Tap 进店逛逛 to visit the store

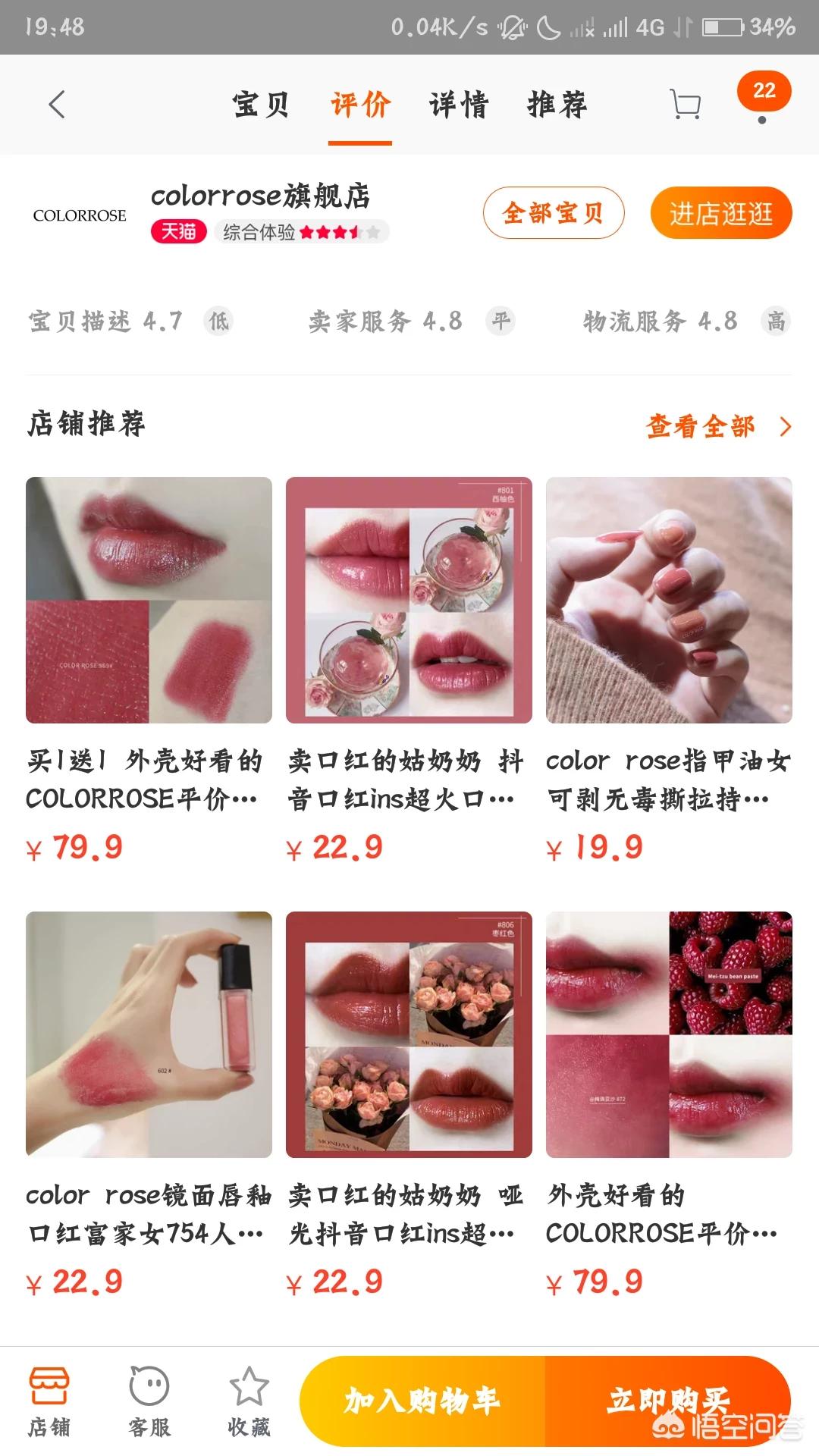[x=720, y=213]
